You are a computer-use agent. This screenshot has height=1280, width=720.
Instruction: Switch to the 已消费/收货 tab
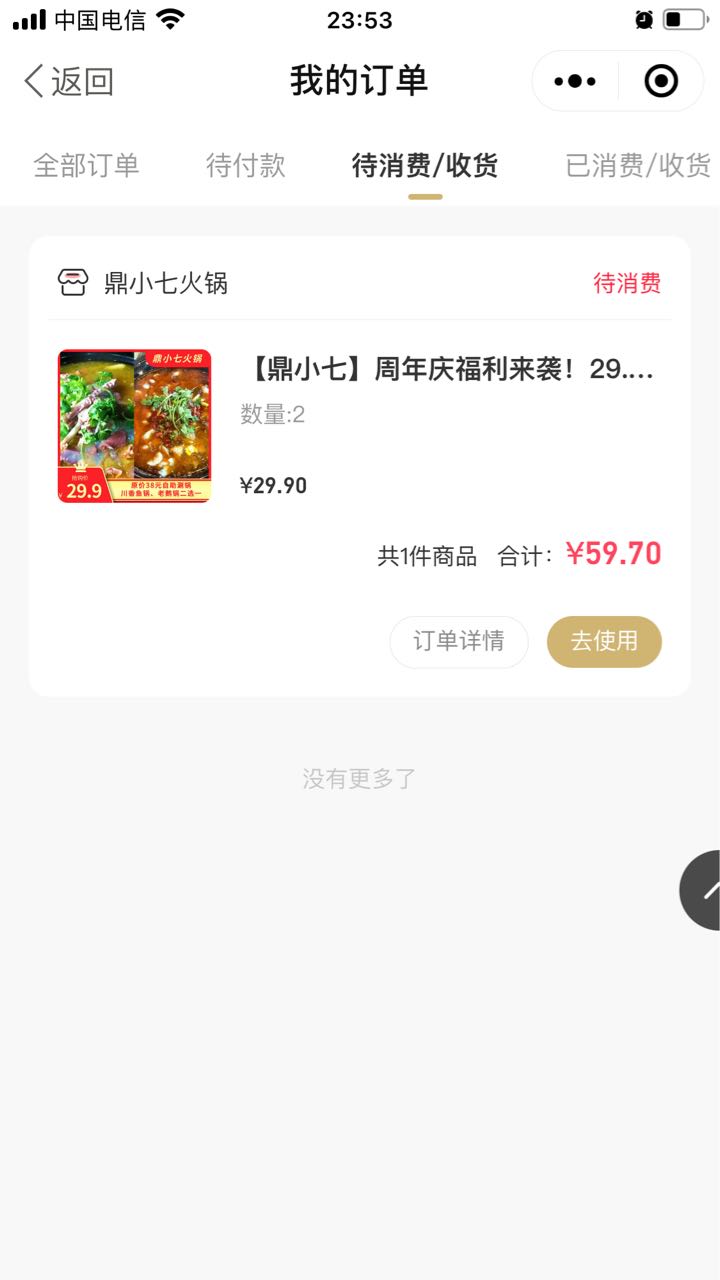point(638,166)
